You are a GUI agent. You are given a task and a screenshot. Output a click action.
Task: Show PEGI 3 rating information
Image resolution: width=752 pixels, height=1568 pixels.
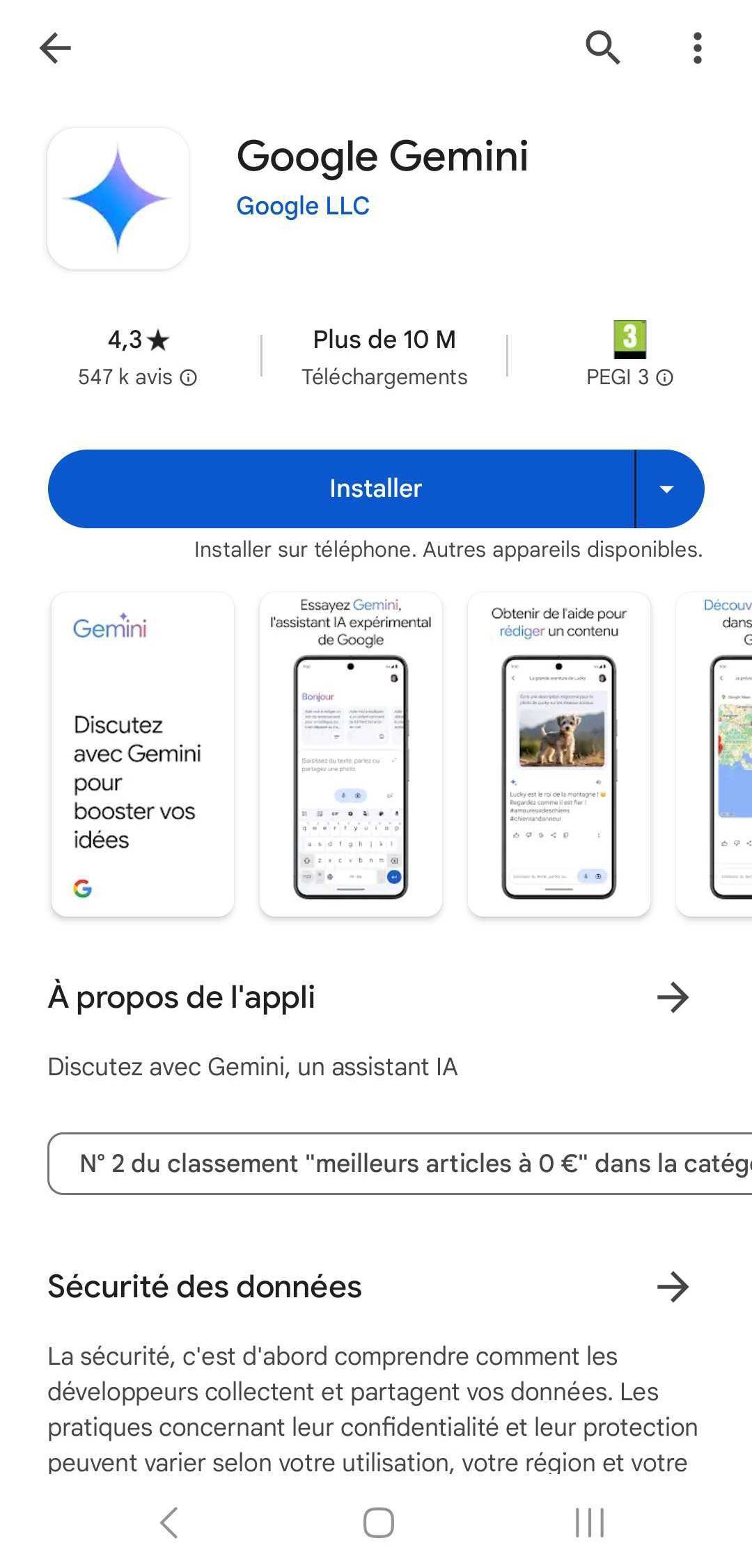666,378
